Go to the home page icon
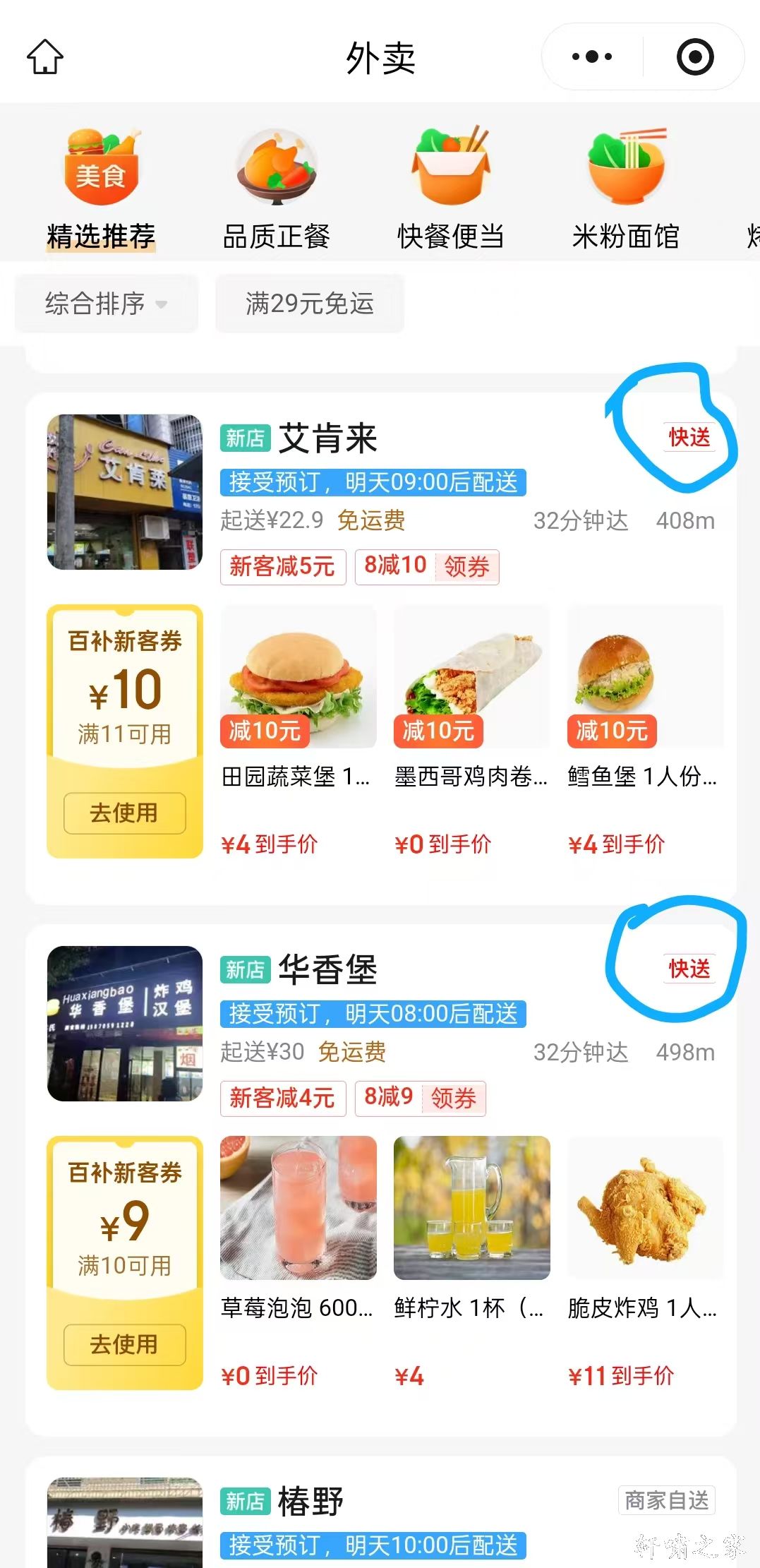760x1568 pixels. coord(45,57)
